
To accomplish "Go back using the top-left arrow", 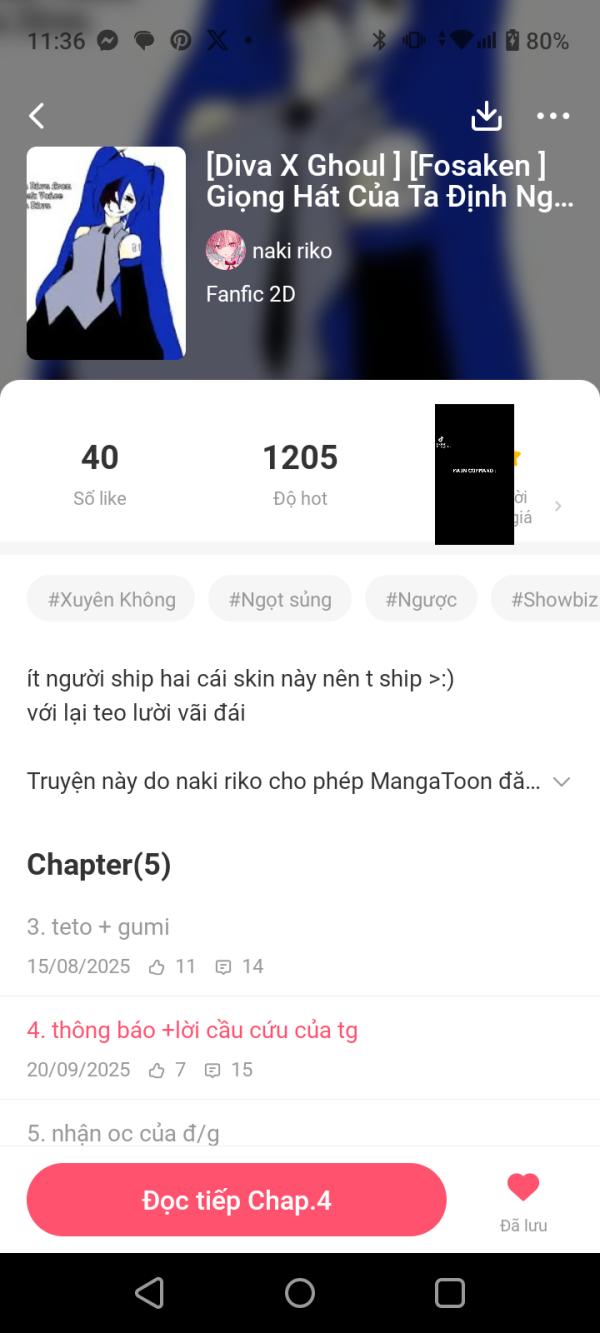I will pos(36,116).
